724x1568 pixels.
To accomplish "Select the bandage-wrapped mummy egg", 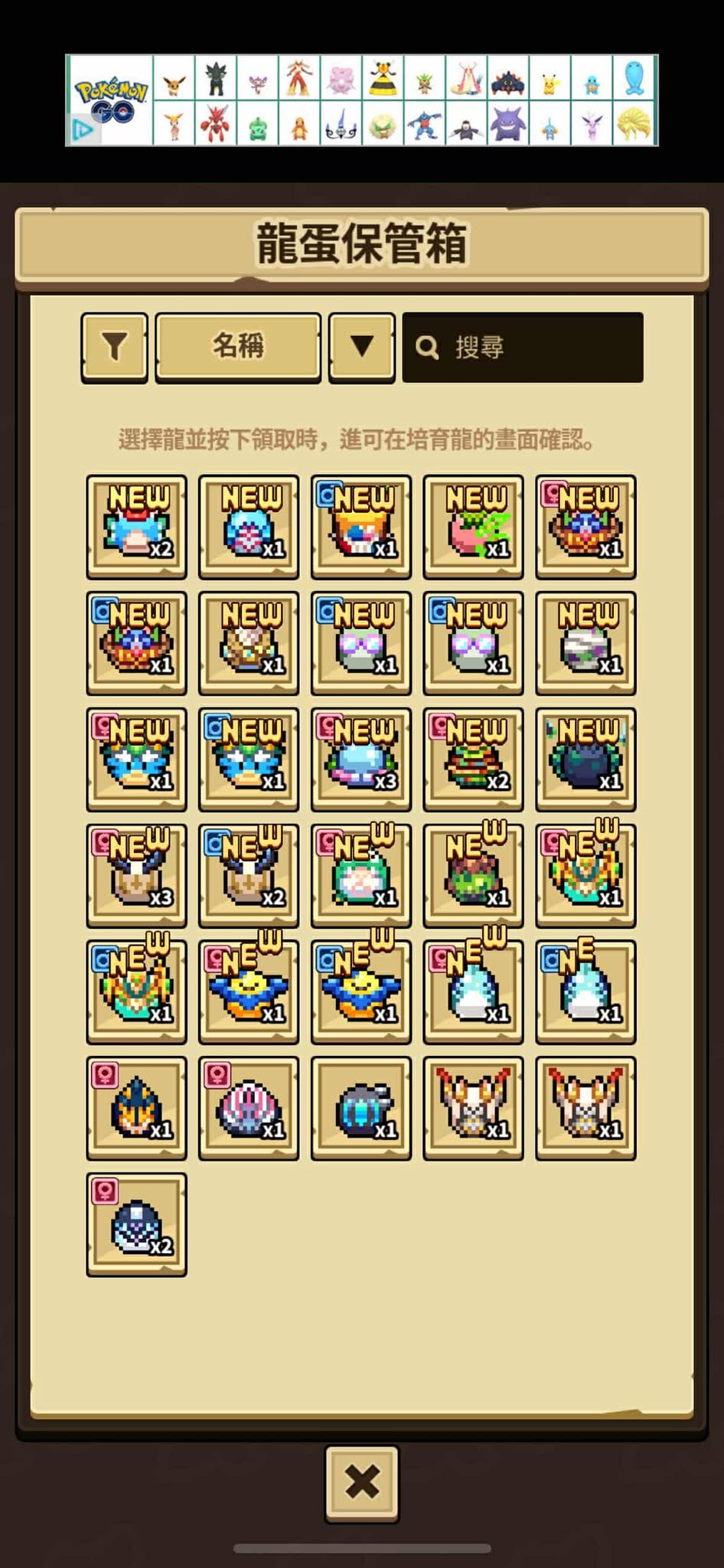I will click(585, 643).
